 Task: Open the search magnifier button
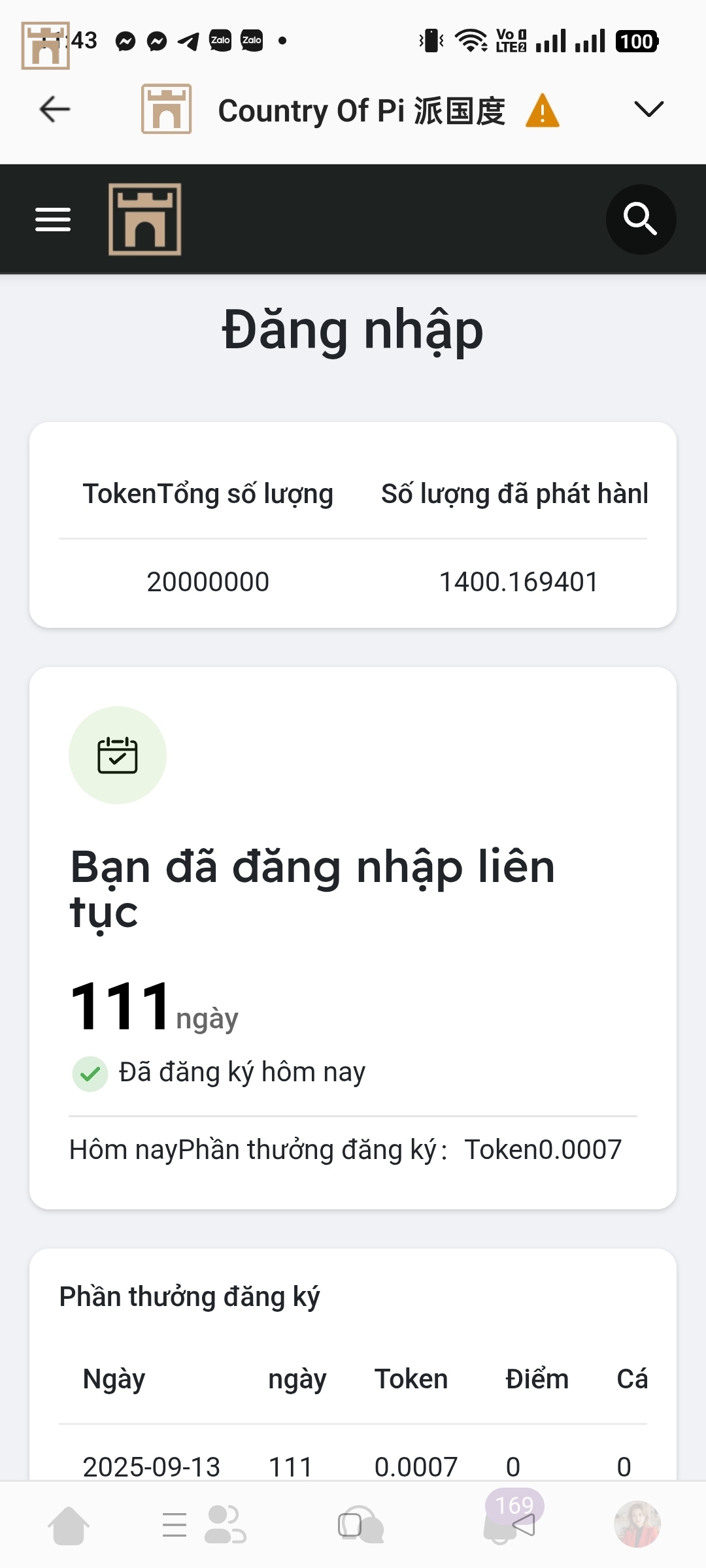[641, 220]
